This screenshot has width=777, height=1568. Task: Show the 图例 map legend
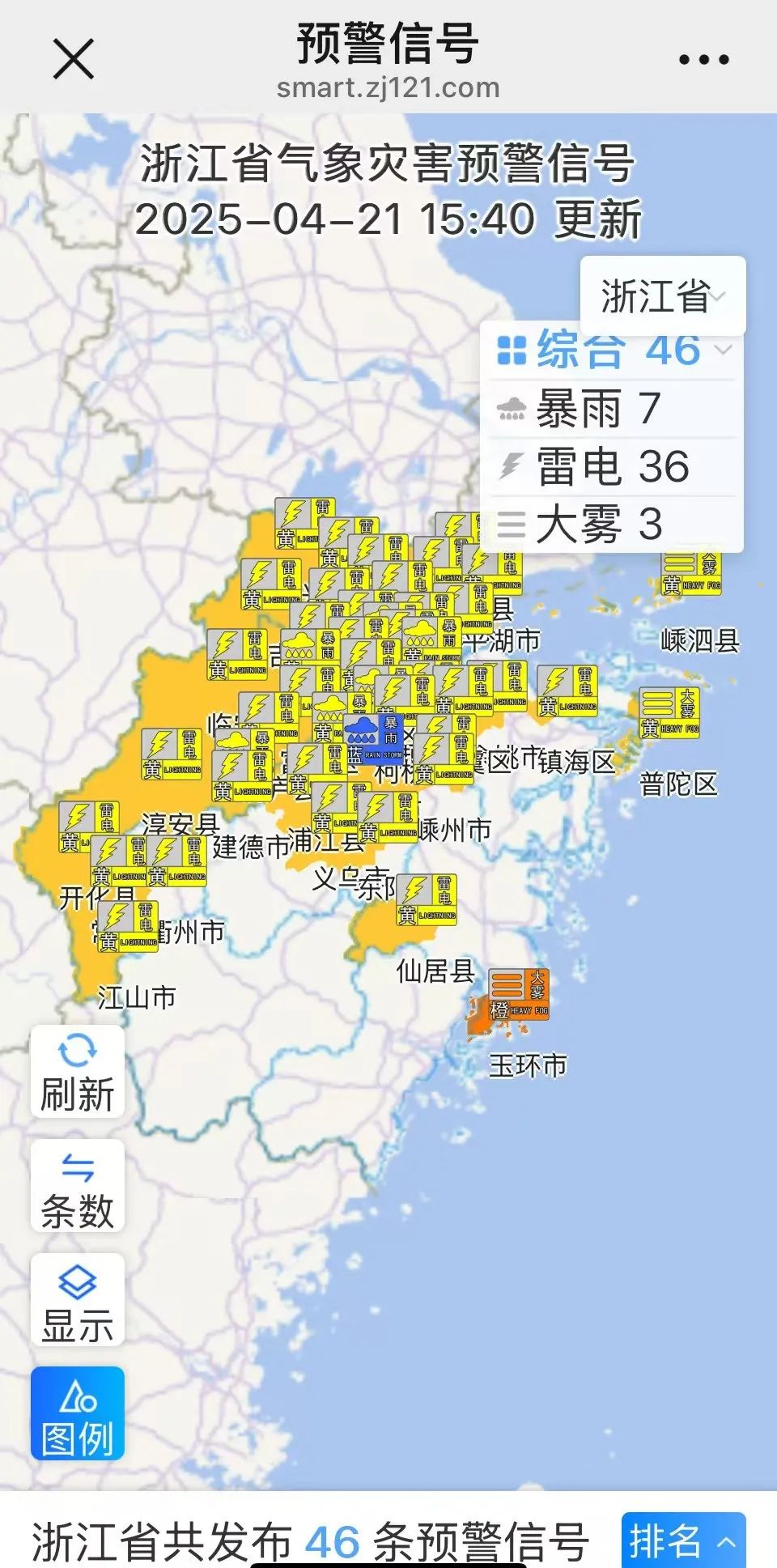click(78, 1414)
